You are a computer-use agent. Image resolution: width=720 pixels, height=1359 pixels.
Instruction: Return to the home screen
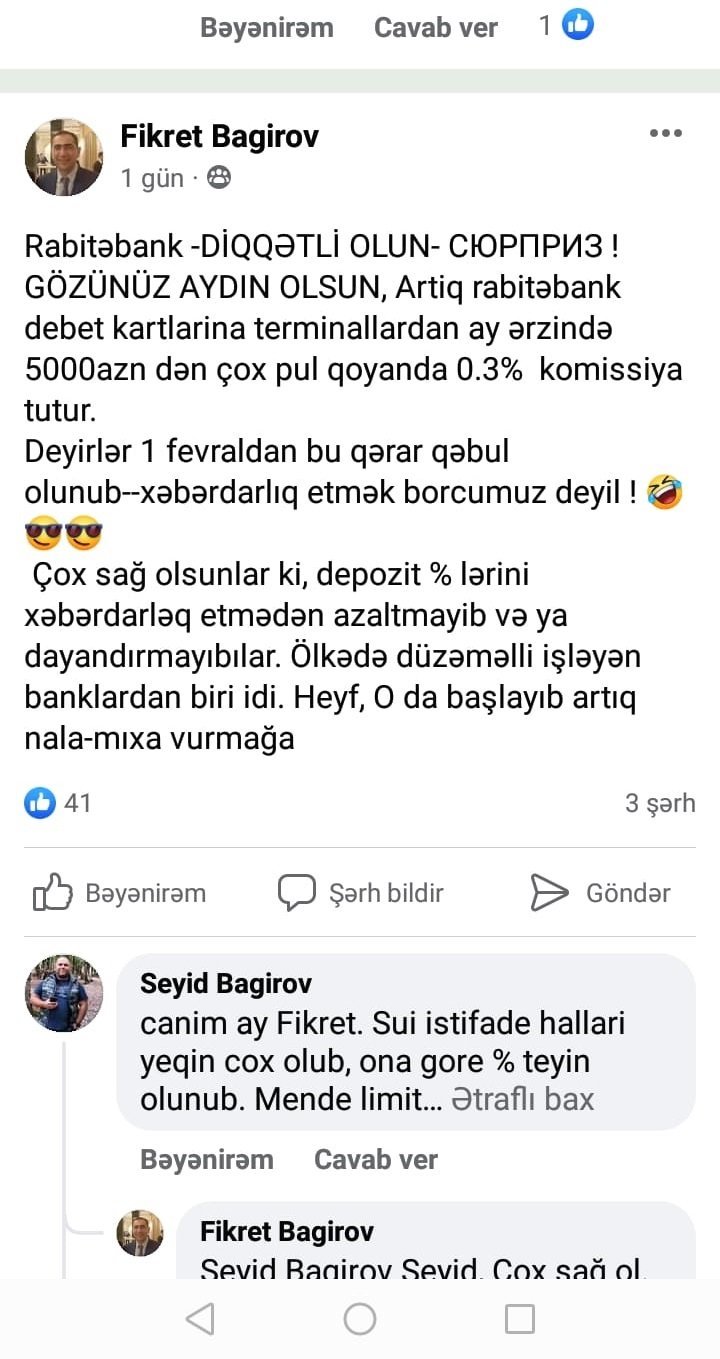[x=360, y=1319]
